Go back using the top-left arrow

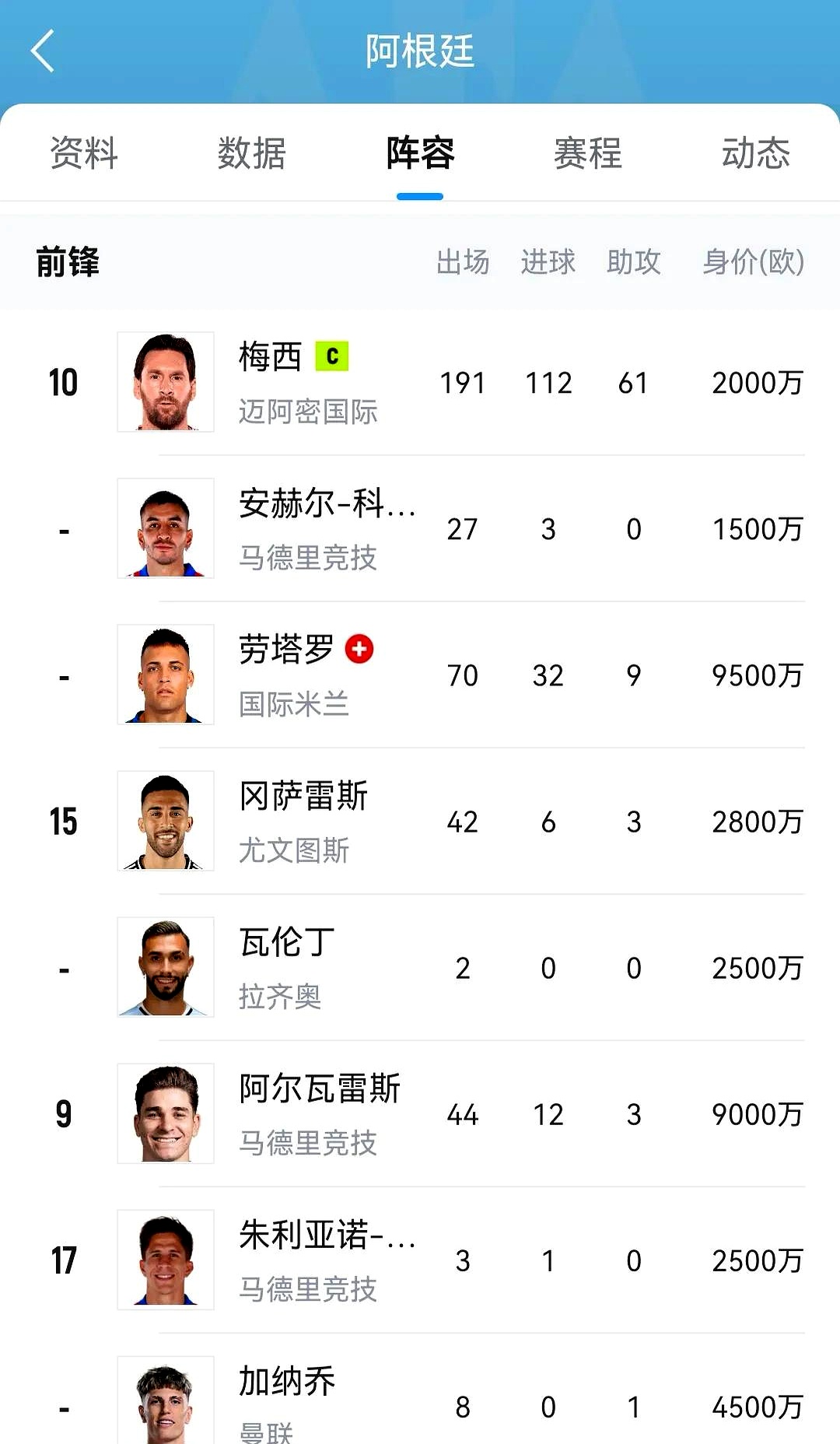point(43,51)
